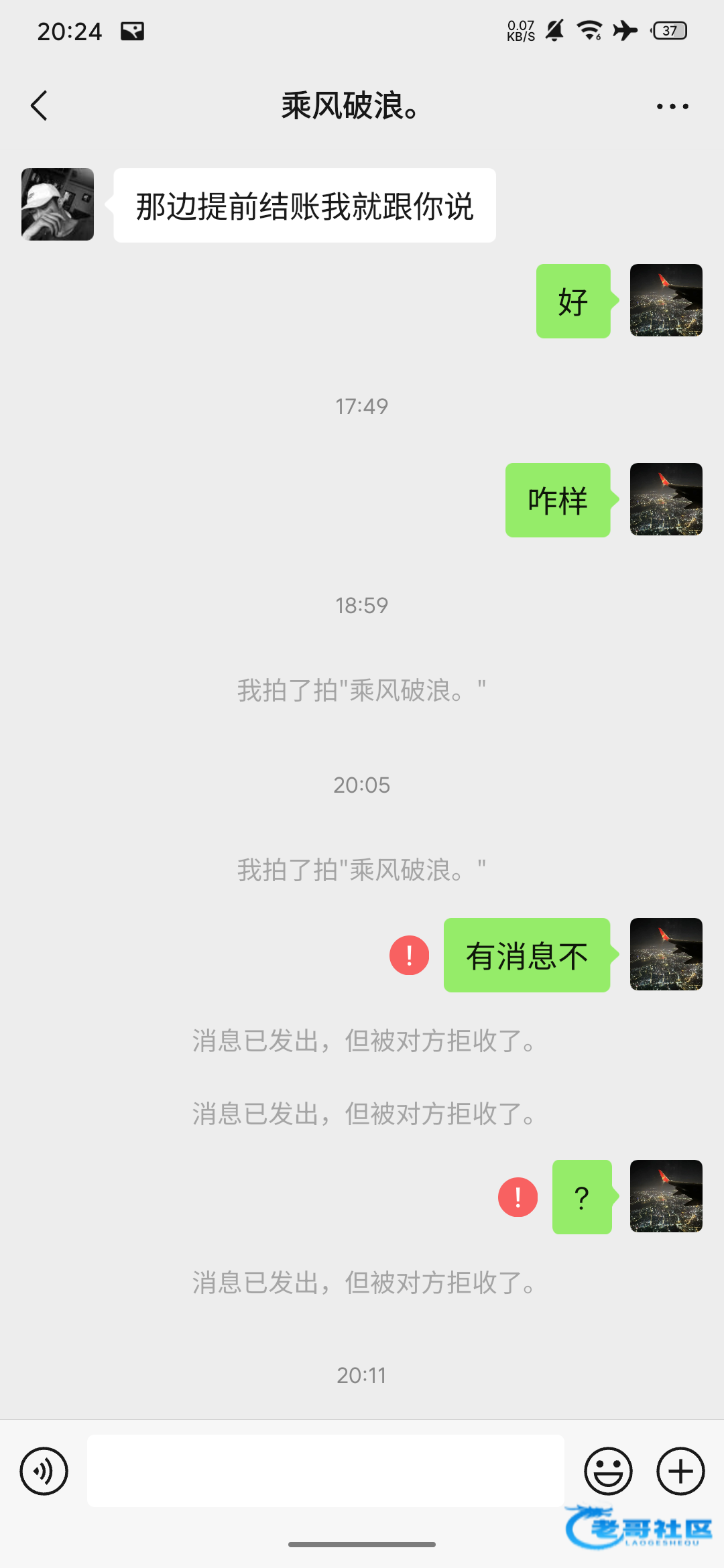This screenshot has height=1568, width=724.
Task: Open the contact's avatar profile
Action: pyautogui.click(x=58, y=204)
